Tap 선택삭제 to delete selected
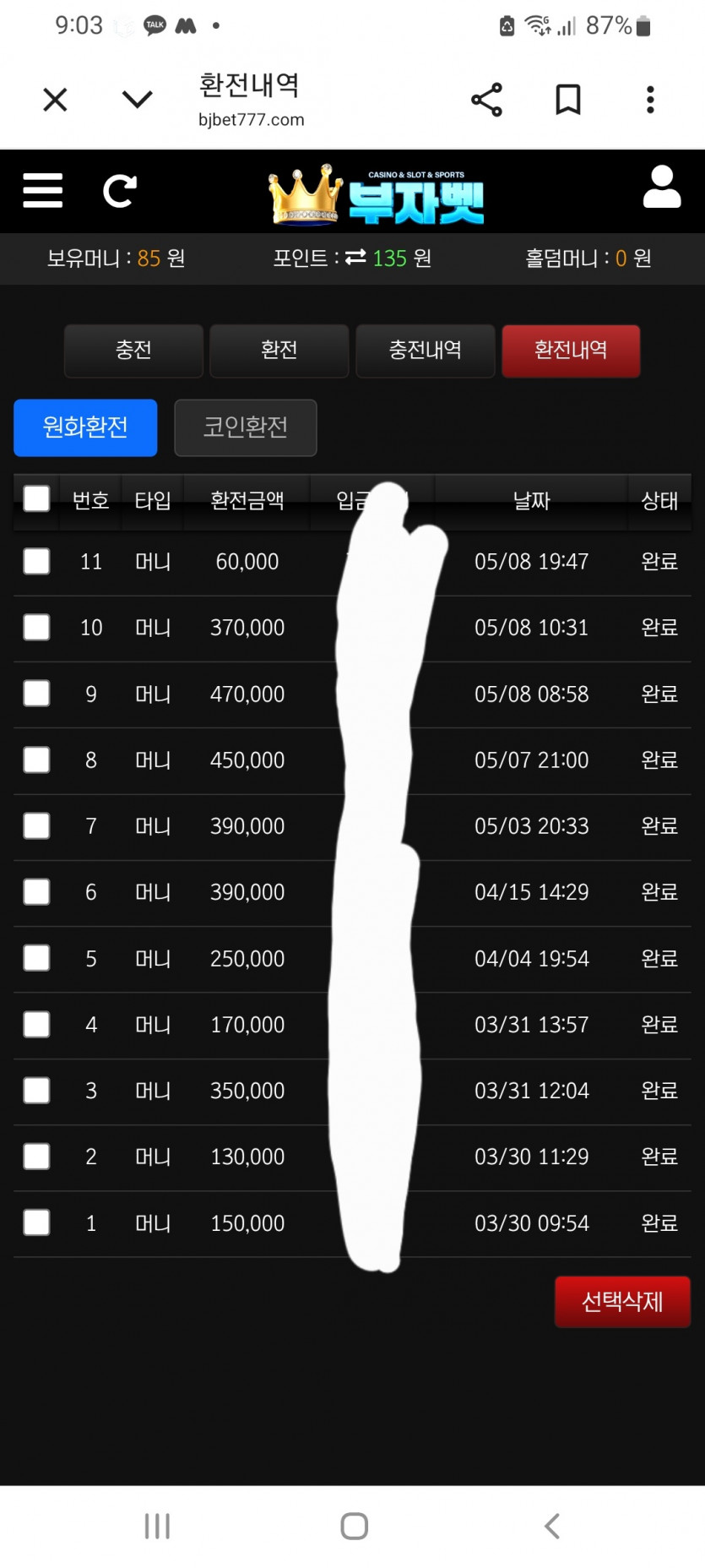Viewport: 705px width, 1568px height. (x=622, y=1302)
